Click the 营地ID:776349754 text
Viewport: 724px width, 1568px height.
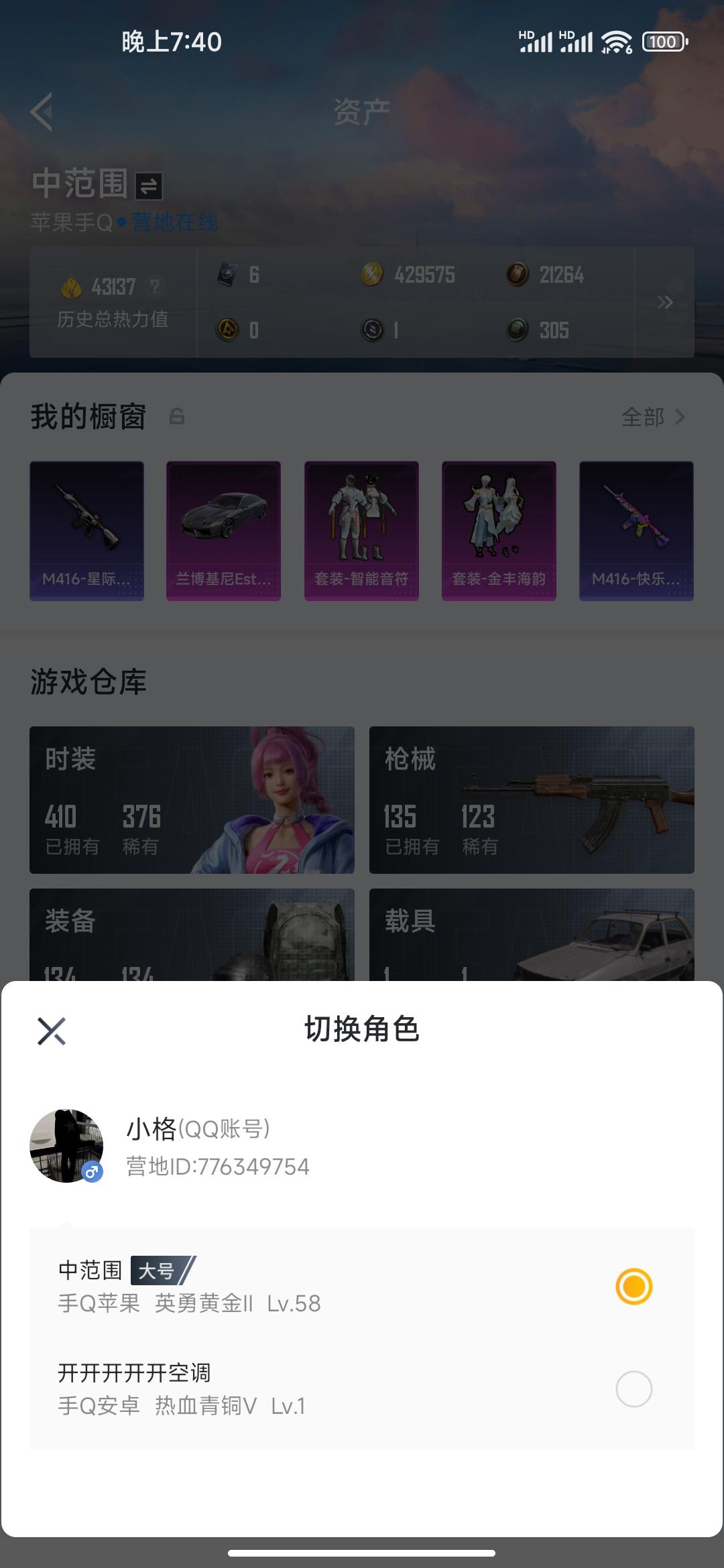click(x=217, y=1166)
